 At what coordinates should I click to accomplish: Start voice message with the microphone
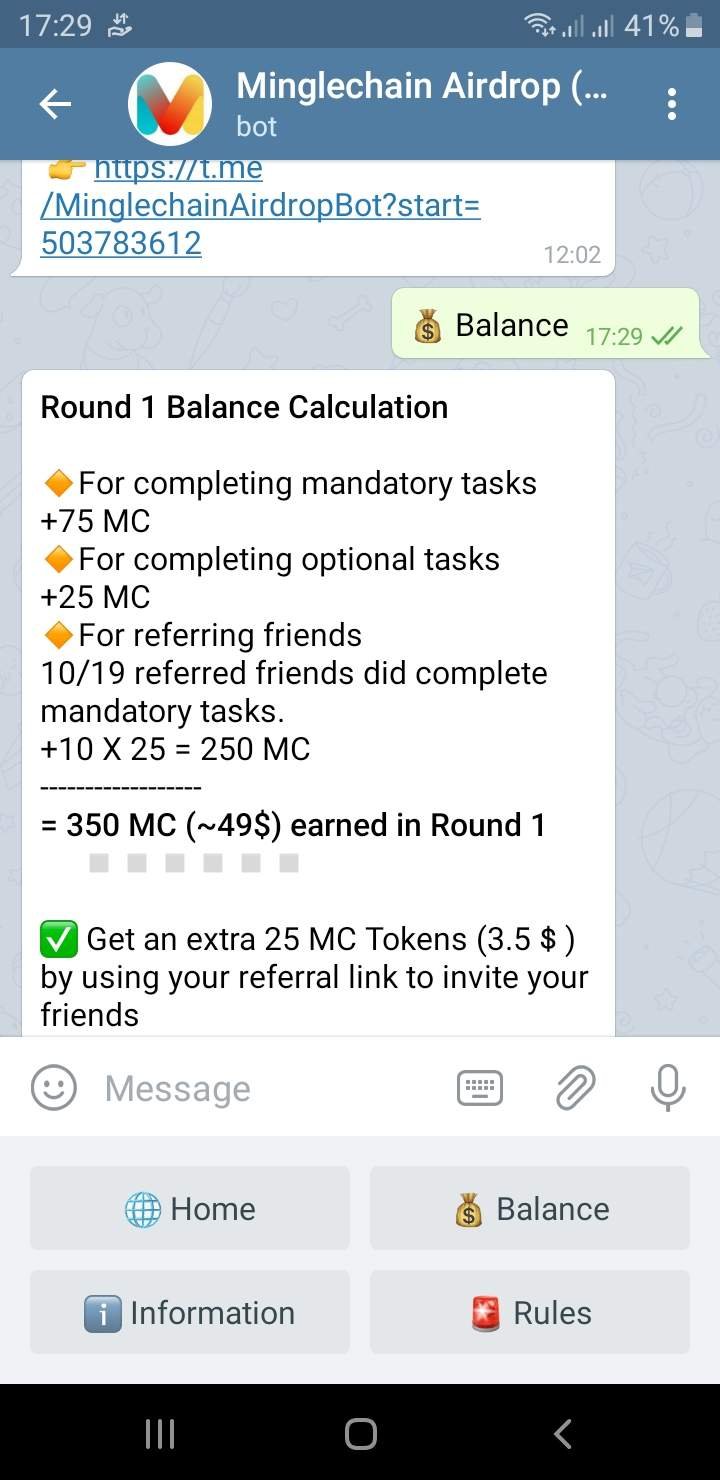667,1088
